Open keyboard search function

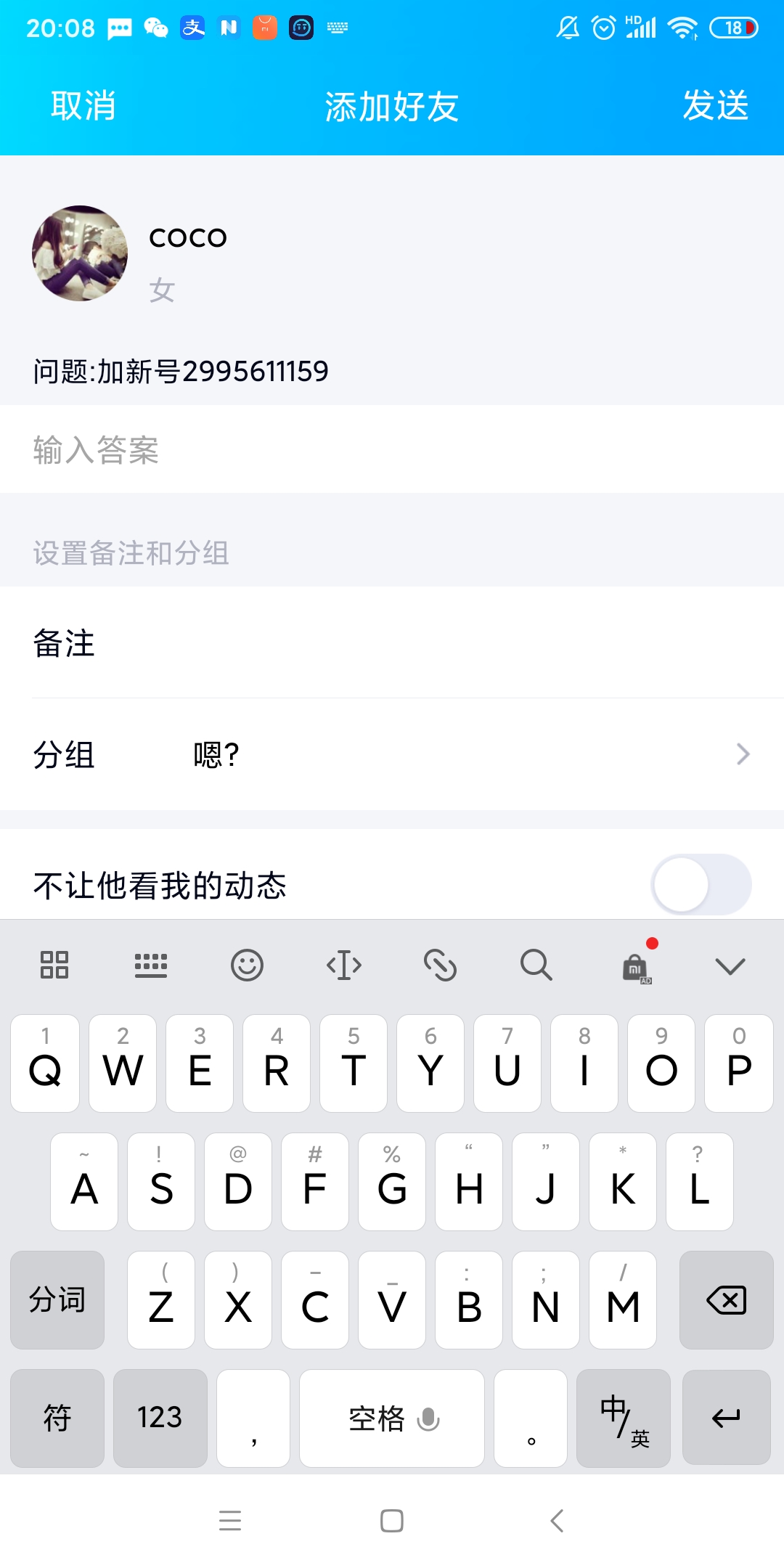[537, 965]
